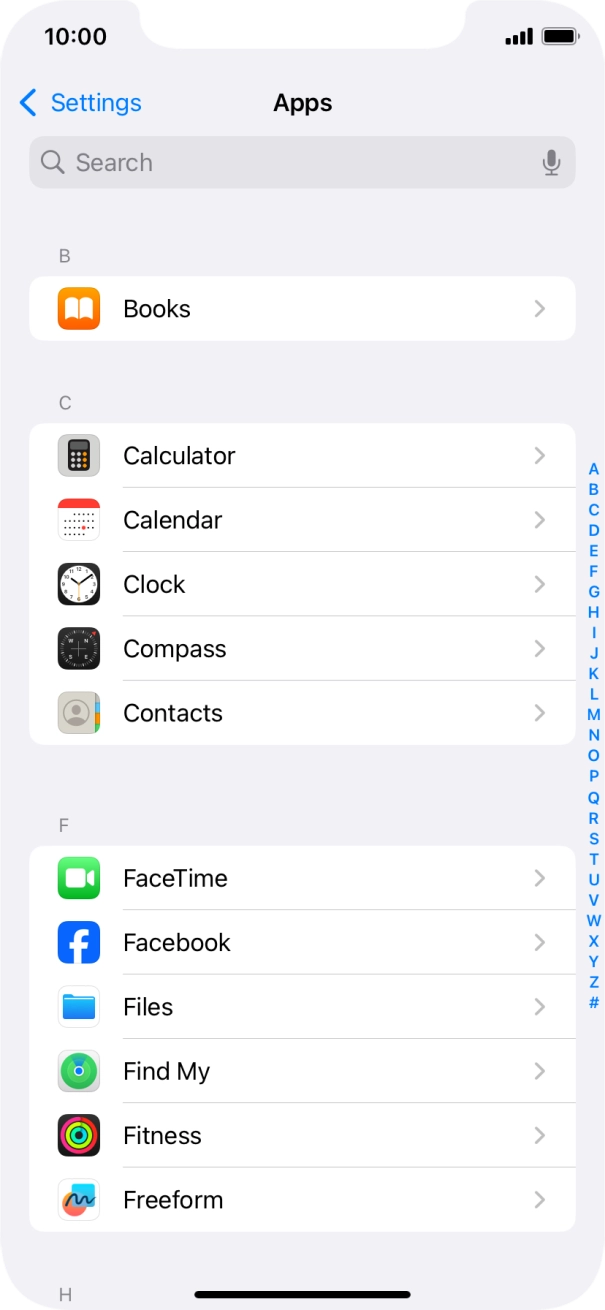Jump to letter M in the index
Image resolution: width=605 pixels, height=1310 pixels.
pyautogui.click(x=594, y=715)
